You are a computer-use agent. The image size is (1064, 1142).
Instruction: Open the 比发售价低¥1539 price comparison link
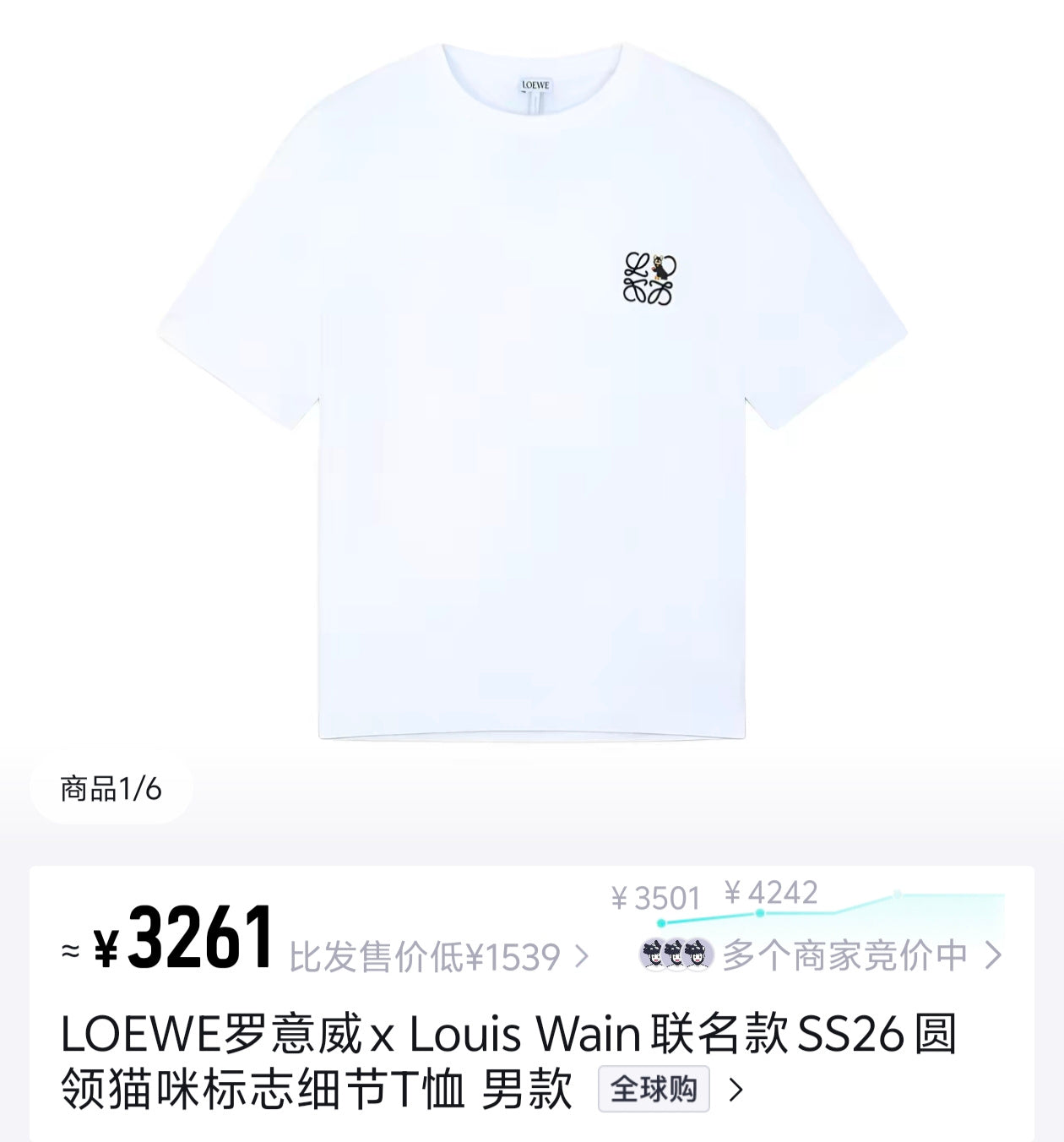pos(437,957)
